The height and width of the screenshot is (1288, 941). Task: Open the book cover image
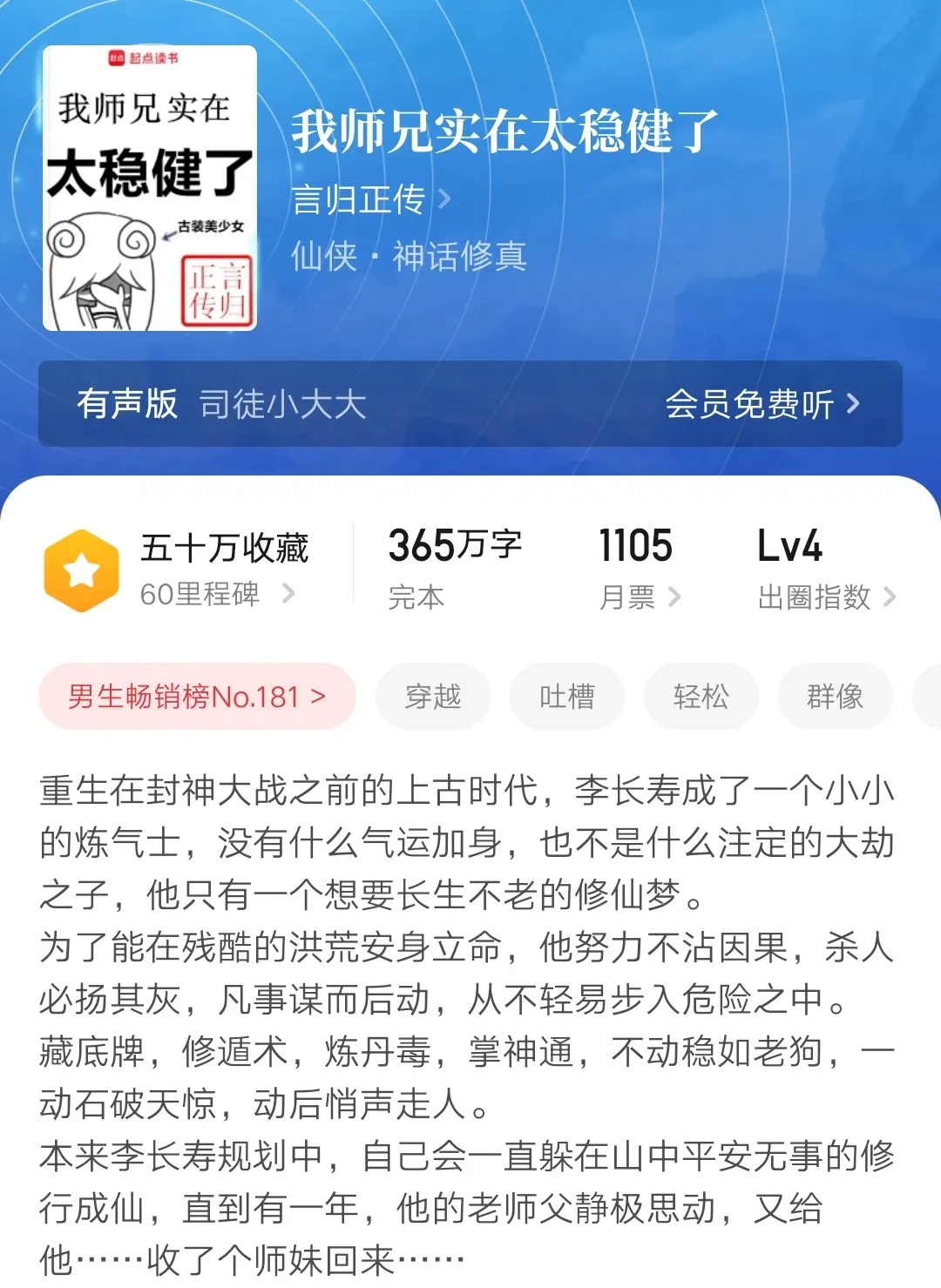click(150, 188)
